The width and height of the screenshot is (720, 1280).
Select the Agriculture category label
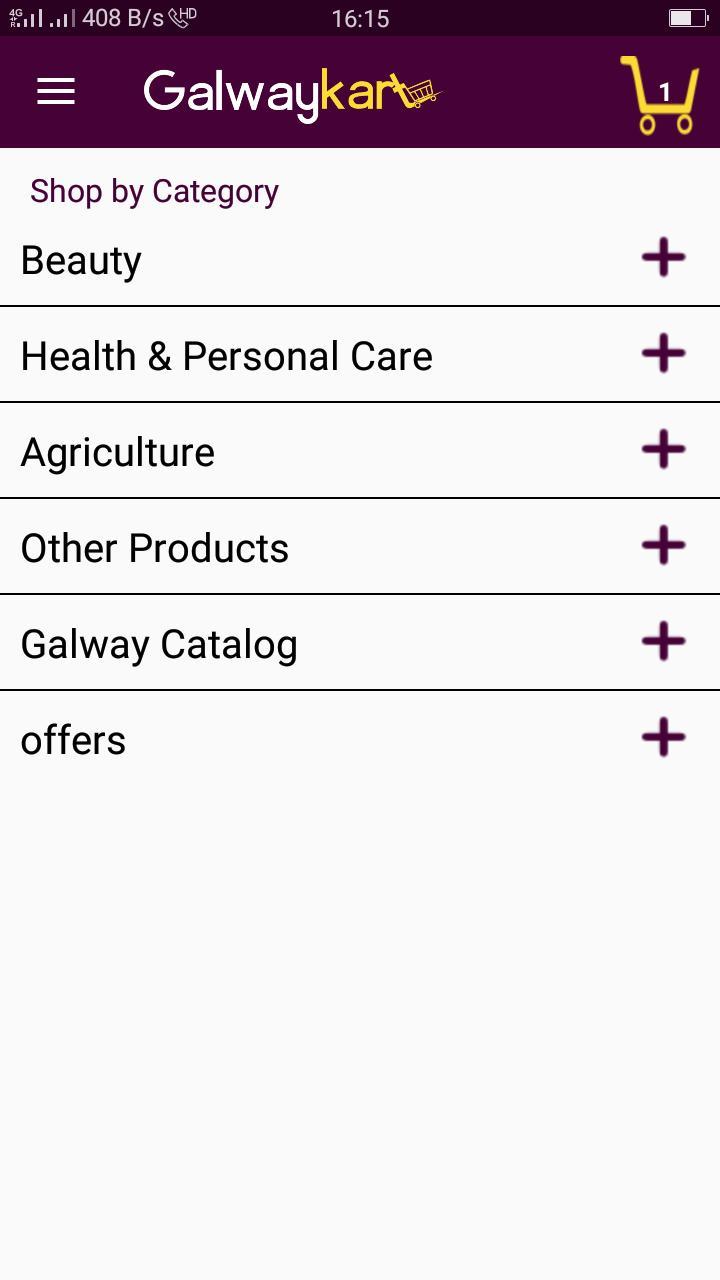(117, 452)
